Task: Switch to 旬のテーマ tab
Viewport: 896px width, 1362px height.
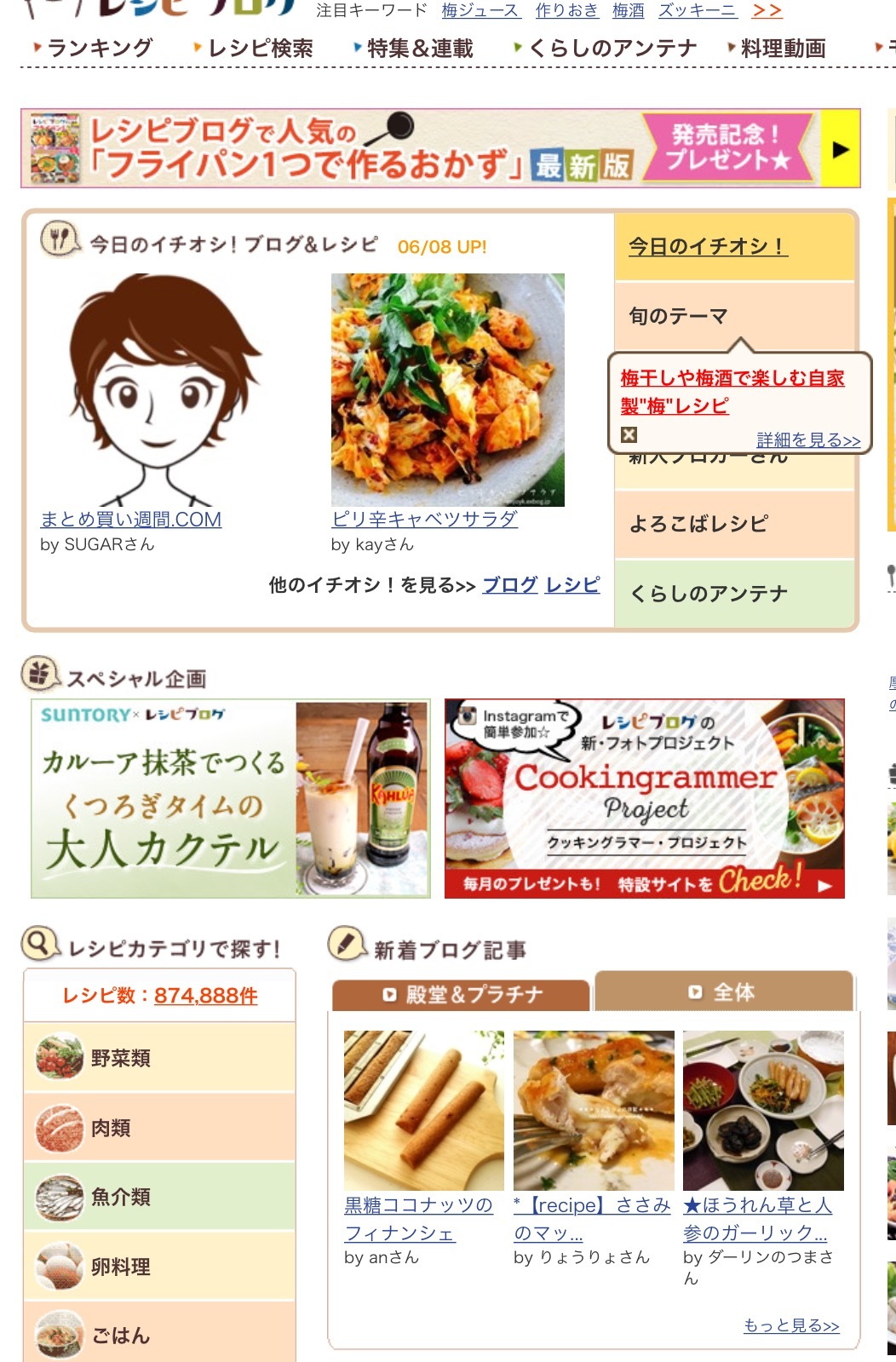Action: click(678, 316)
